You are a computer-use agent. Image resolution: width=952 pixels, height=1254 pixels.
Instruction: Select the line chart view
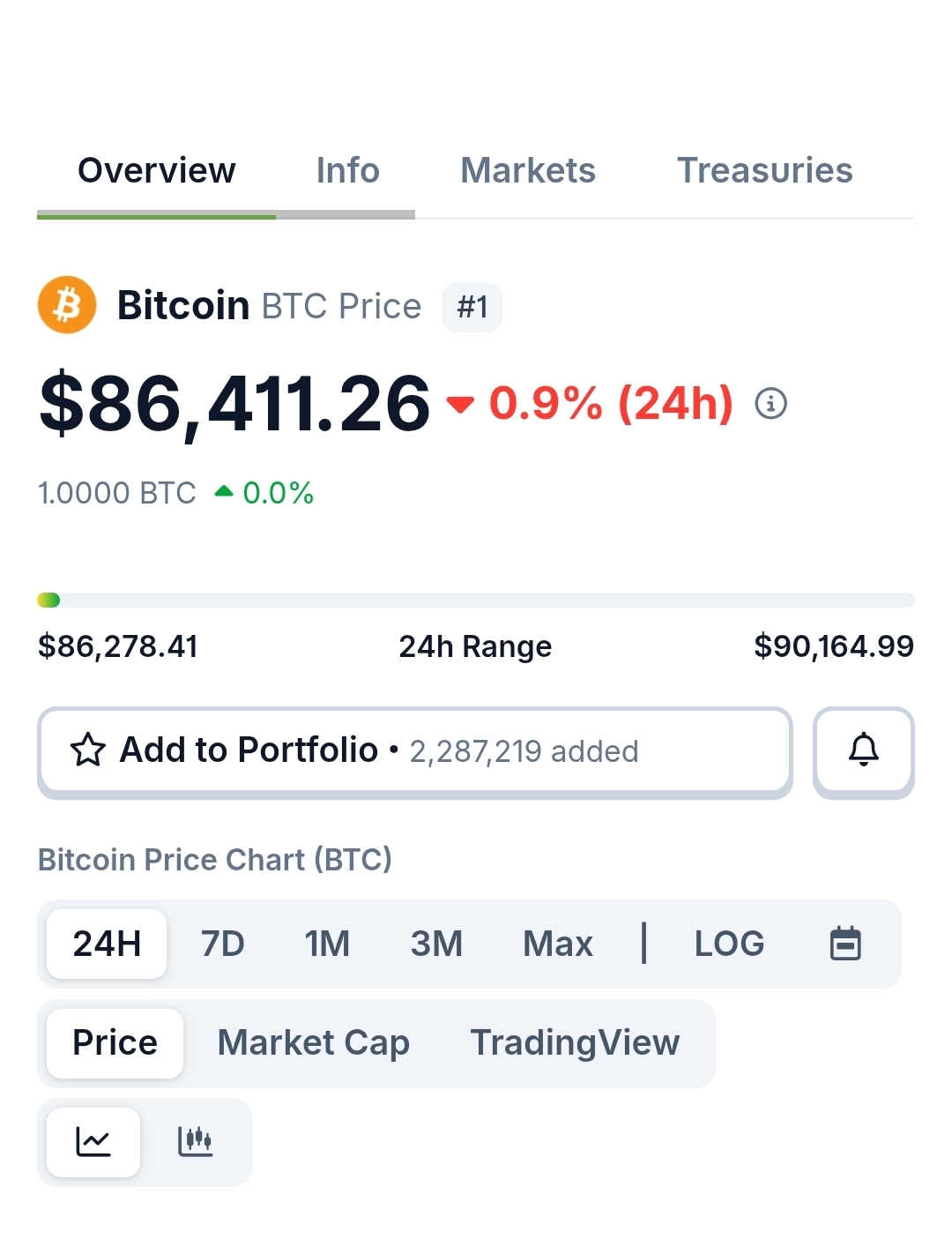[x=93, y=1142]
